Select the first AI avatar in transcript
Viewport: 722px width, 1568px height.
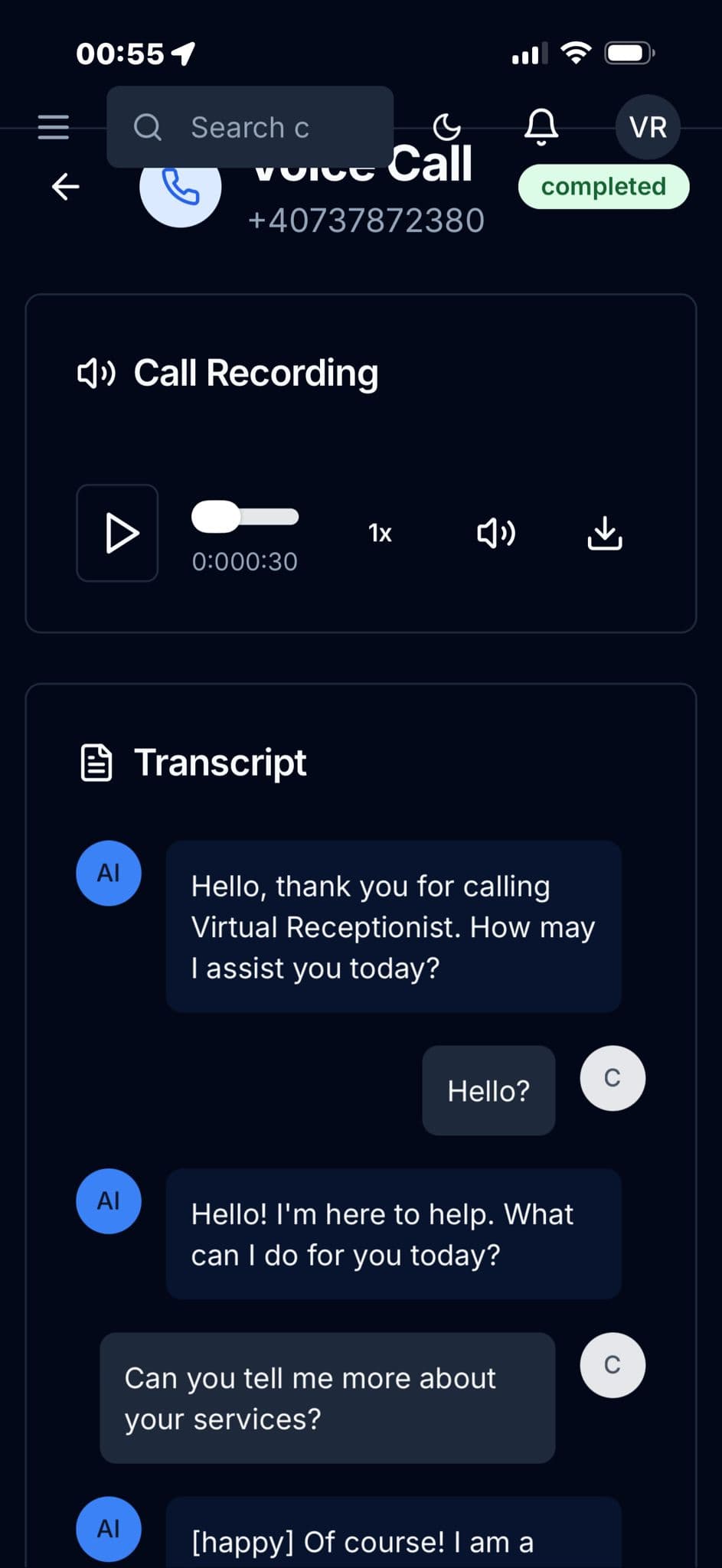tap(108, 872)
